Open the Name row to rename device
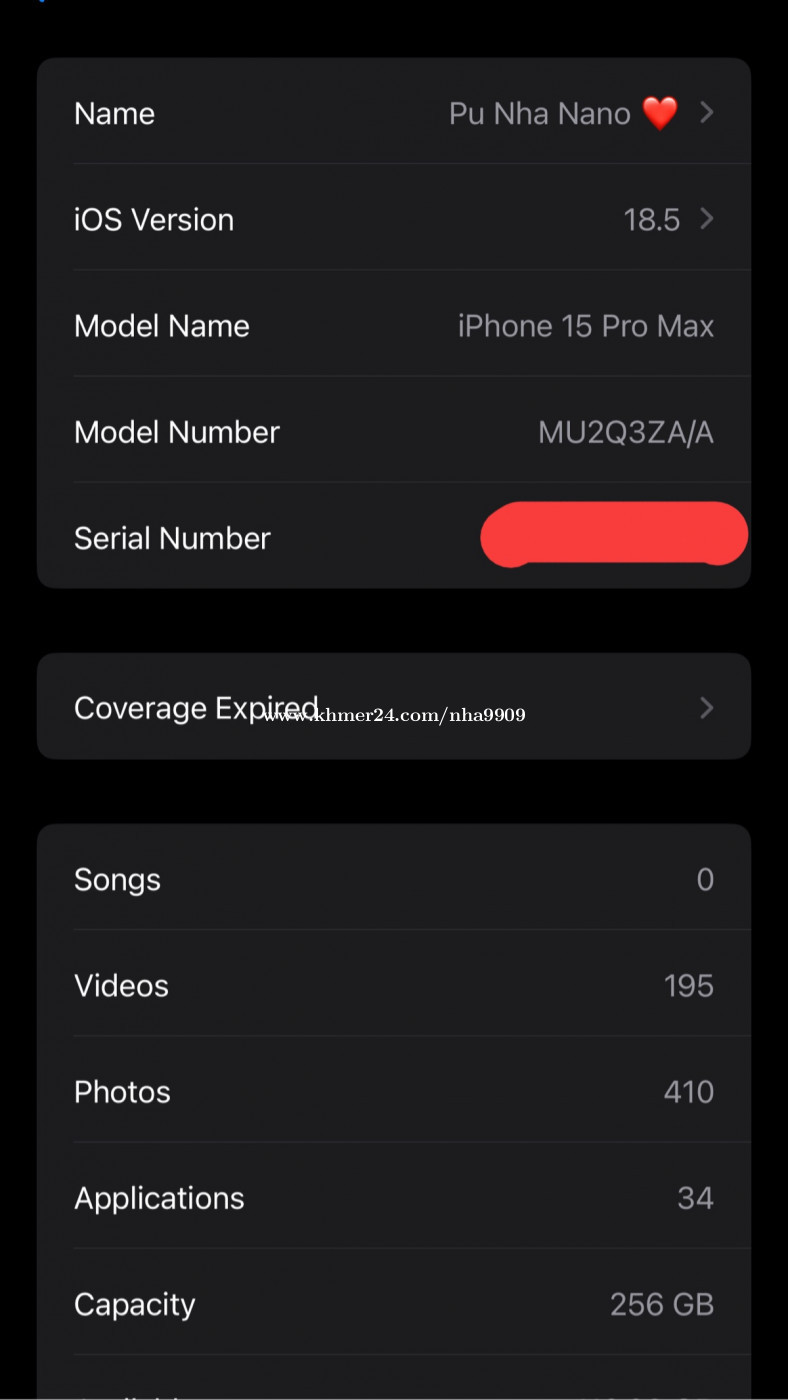The height and width of the screenshot is (1400, 788). pos(394,112)
